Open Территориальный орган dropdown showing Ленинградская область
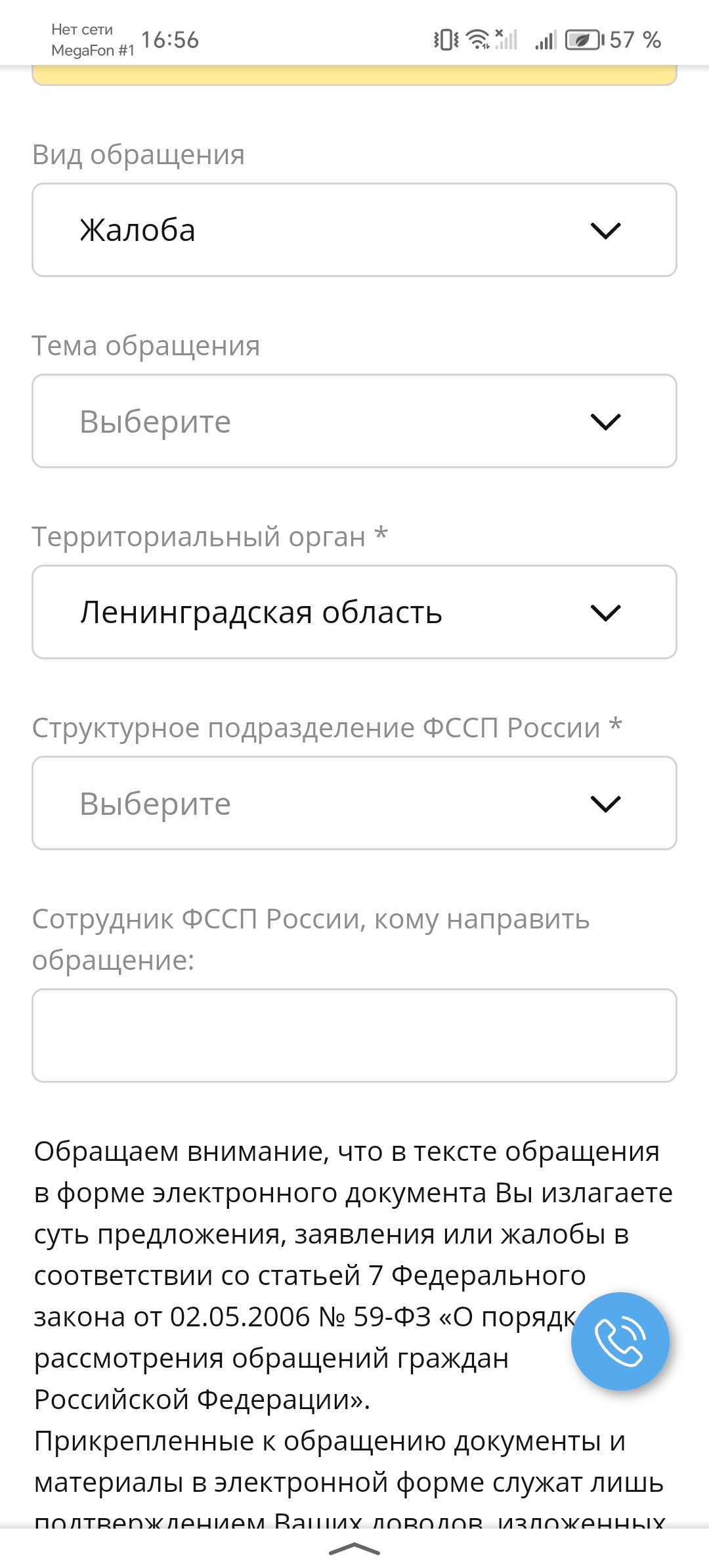The image size is (709, 1568). coord(354,612)
